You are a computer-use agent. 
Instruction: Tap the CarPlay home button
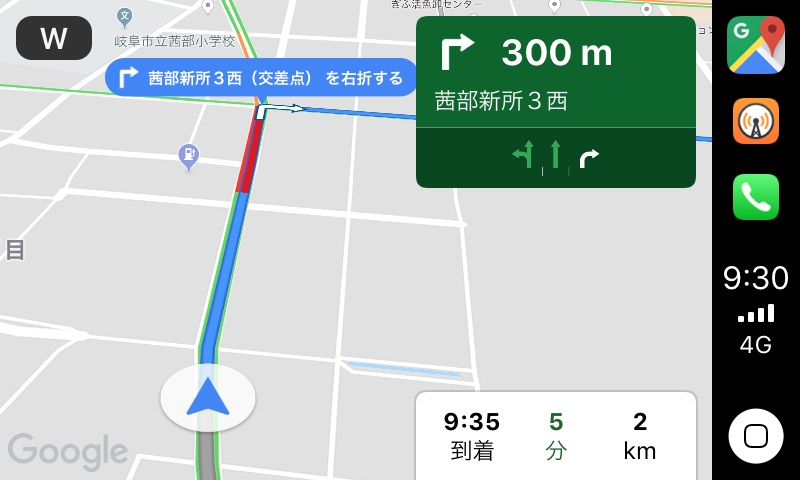[x=756, y=437]
